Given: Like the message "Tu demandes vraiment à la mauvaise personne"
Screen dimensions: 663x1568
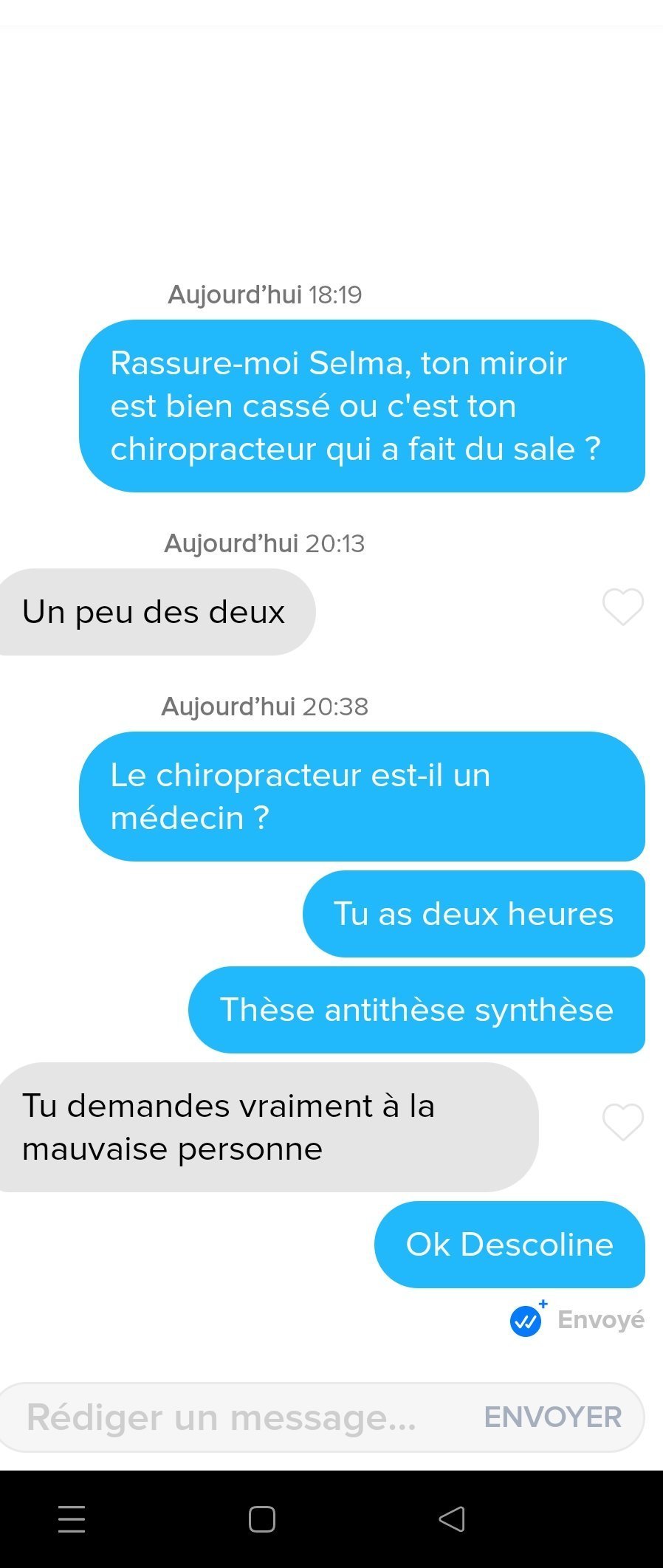Looking at the screenshot, I should click(622, 1122).
